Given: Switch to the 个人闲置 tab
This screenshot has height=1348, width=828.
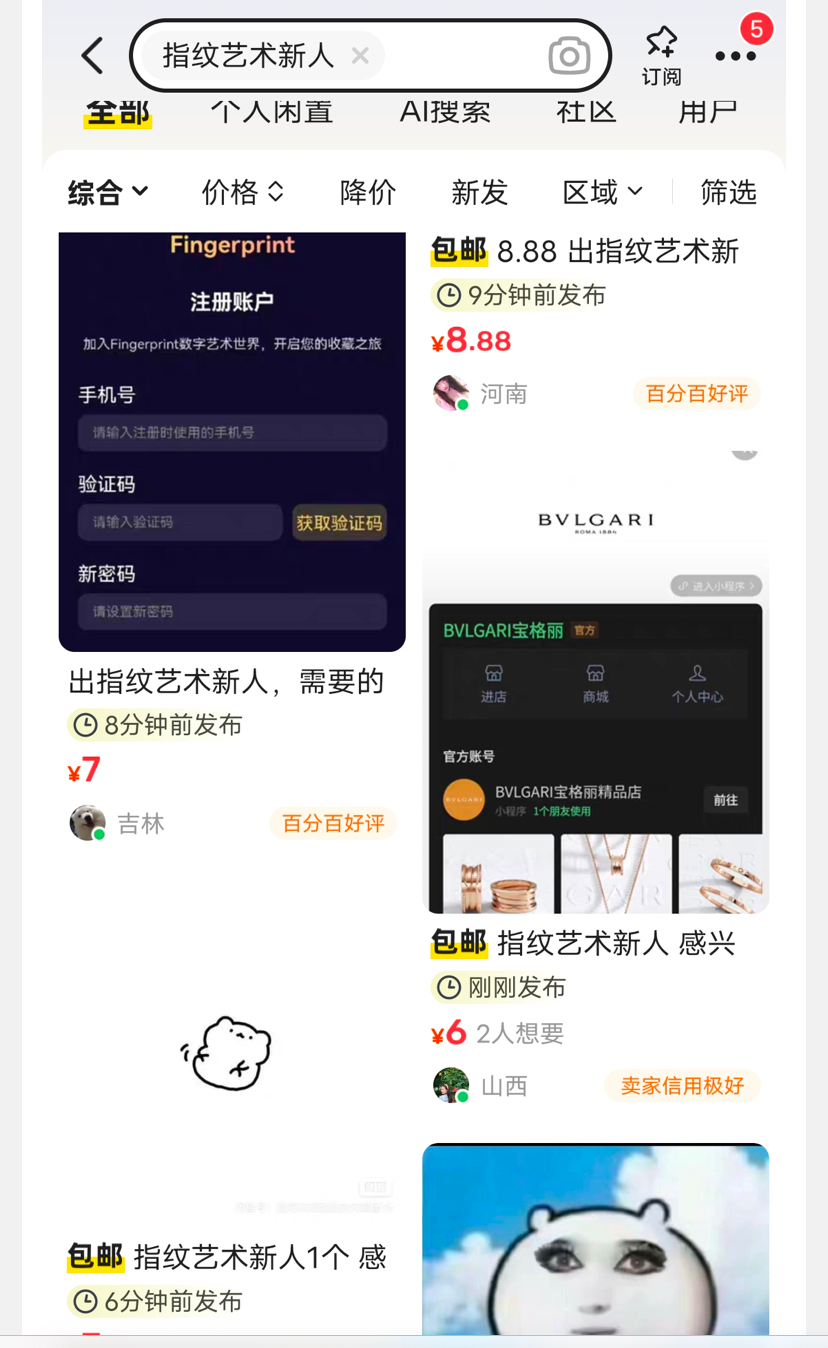Looking at the screenshot, I should coord(271,111).
